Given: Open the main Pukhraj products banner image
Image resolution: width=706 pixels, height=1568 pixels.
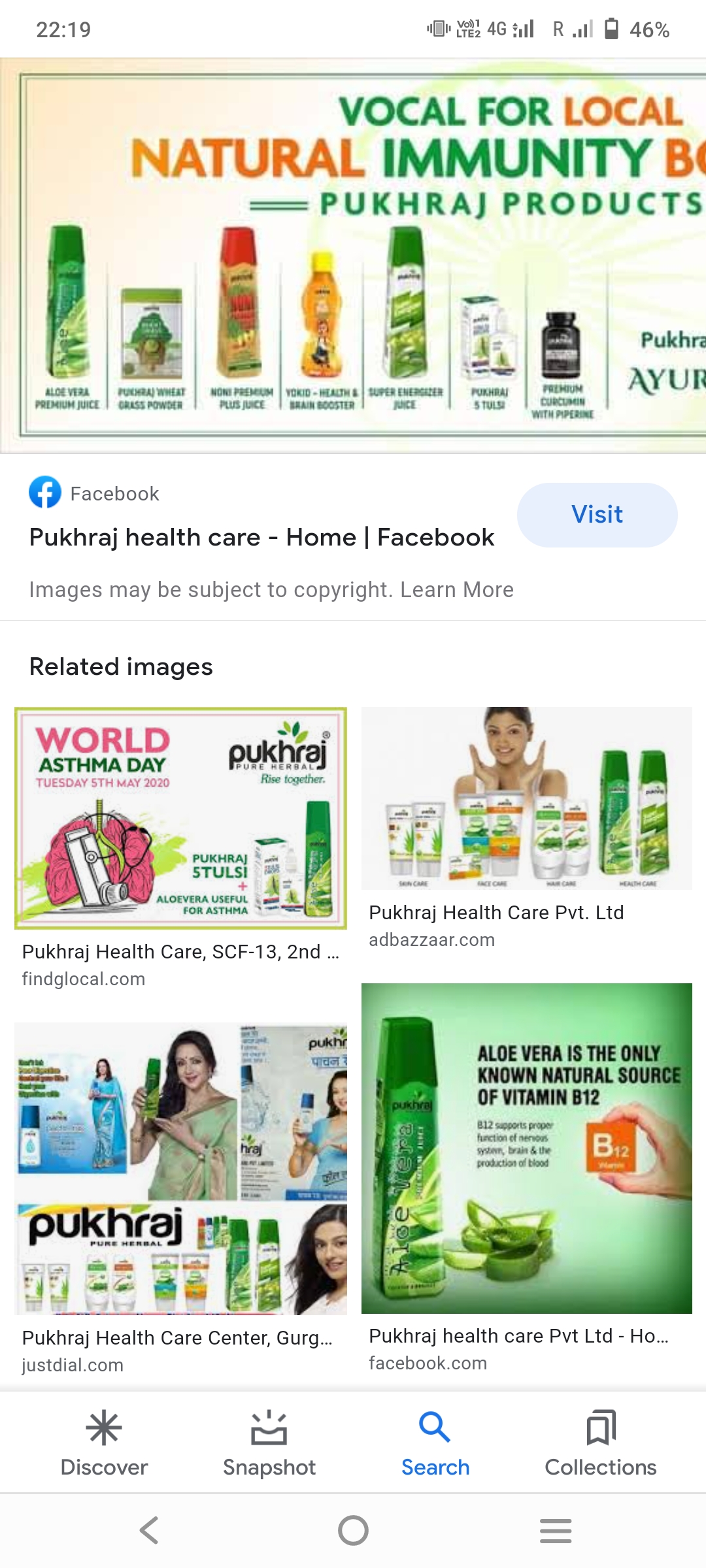Looking at the screenshot, I should coord(353,256).
